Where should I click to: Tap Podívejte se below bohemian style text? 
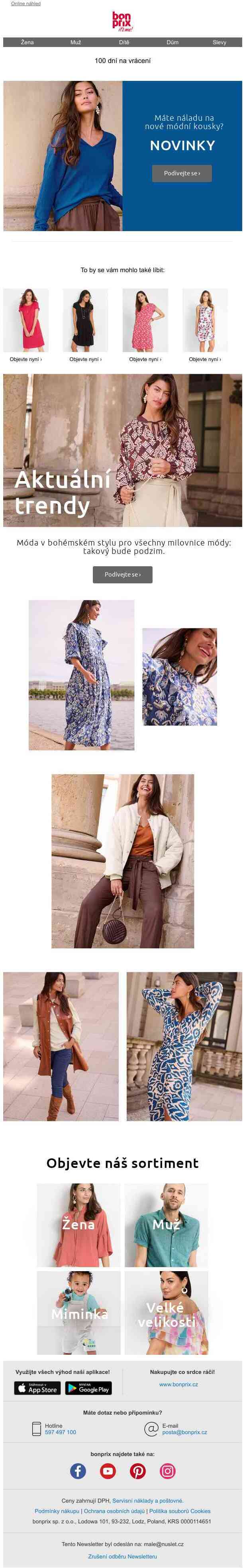[122, 574]
